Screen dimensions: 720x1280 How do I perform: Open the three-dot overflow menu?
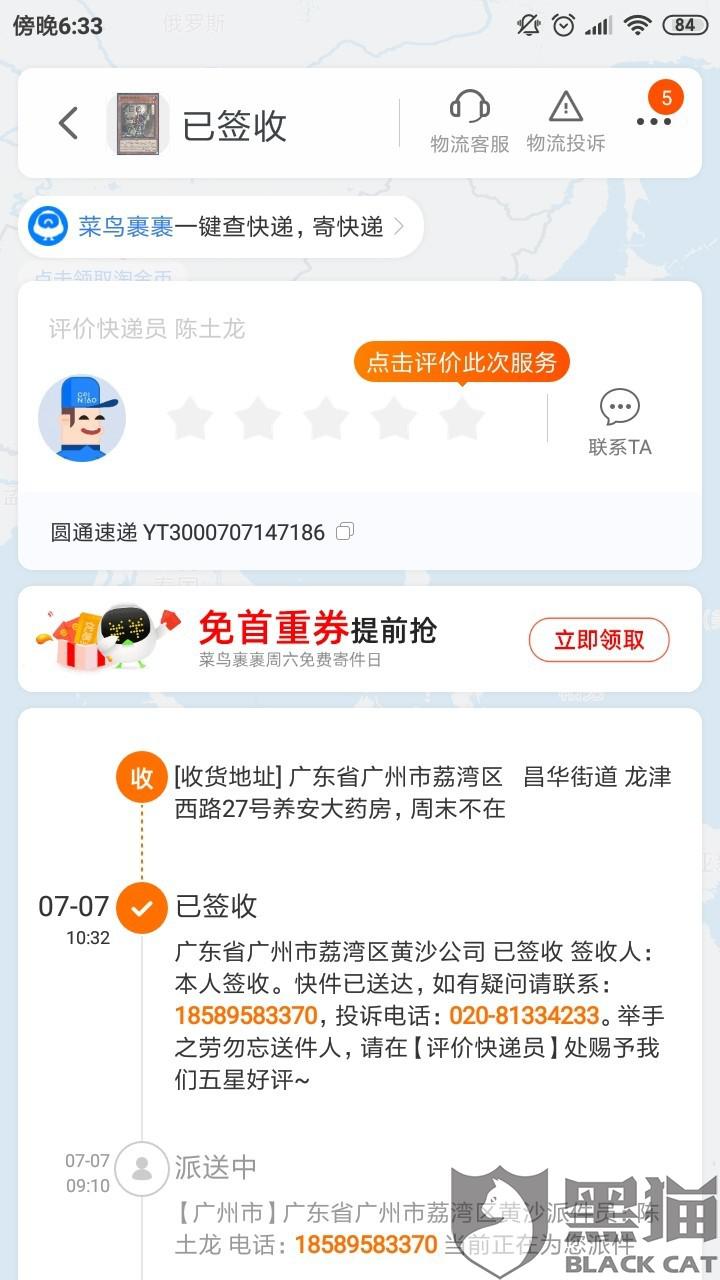[x=654, y=121]
